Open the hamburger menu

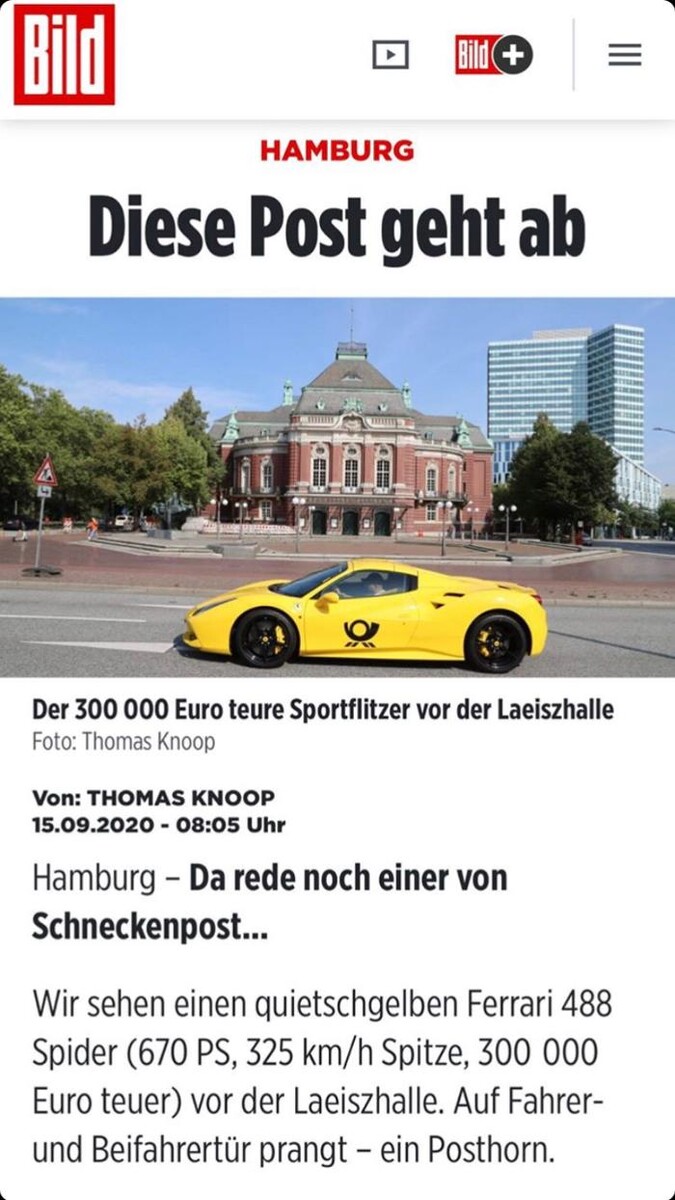pos(624,55)
